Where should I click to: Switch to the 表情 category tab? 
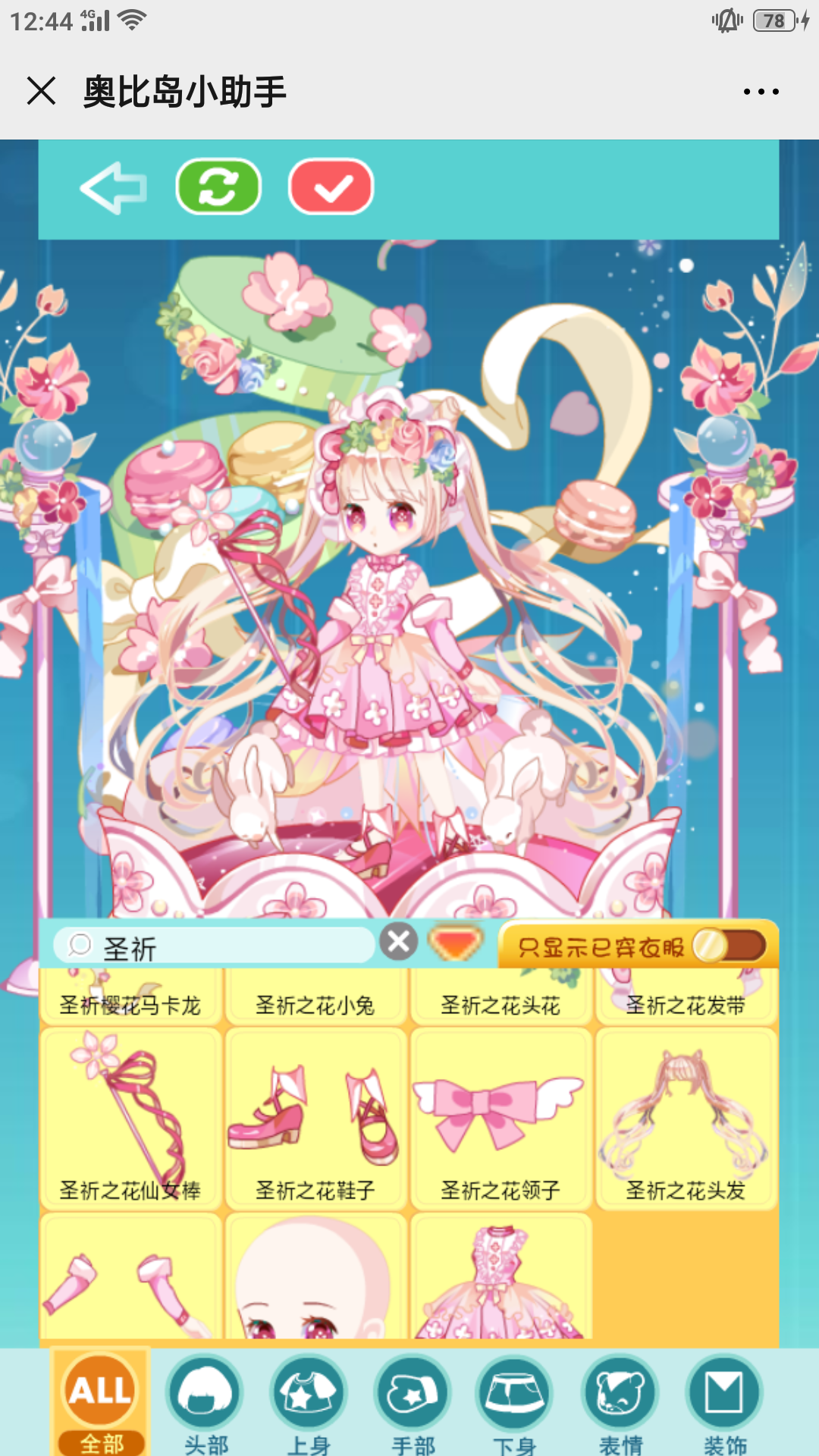(x=620, y=1403)
